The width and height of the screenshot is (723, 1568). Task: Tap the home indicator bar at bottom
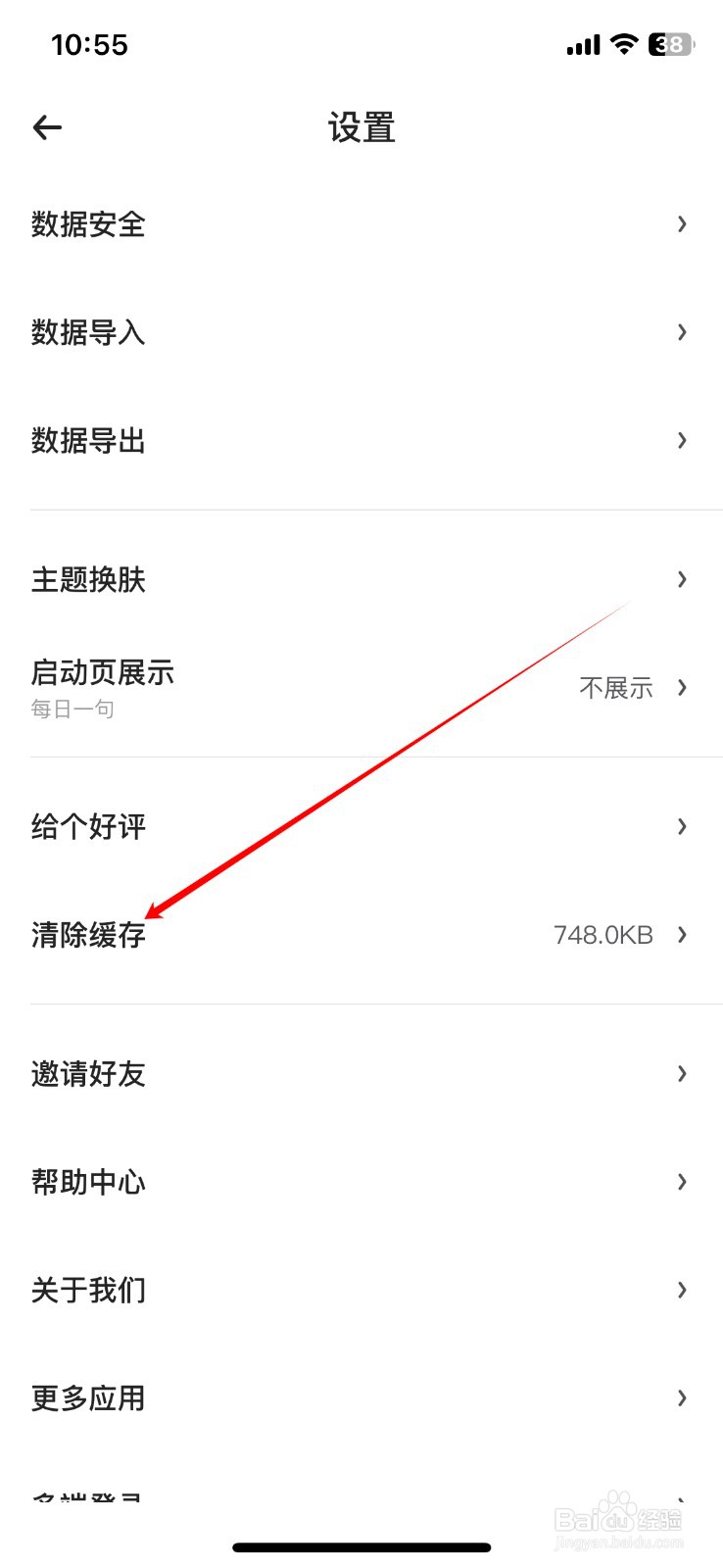(x=361, y=1546)
